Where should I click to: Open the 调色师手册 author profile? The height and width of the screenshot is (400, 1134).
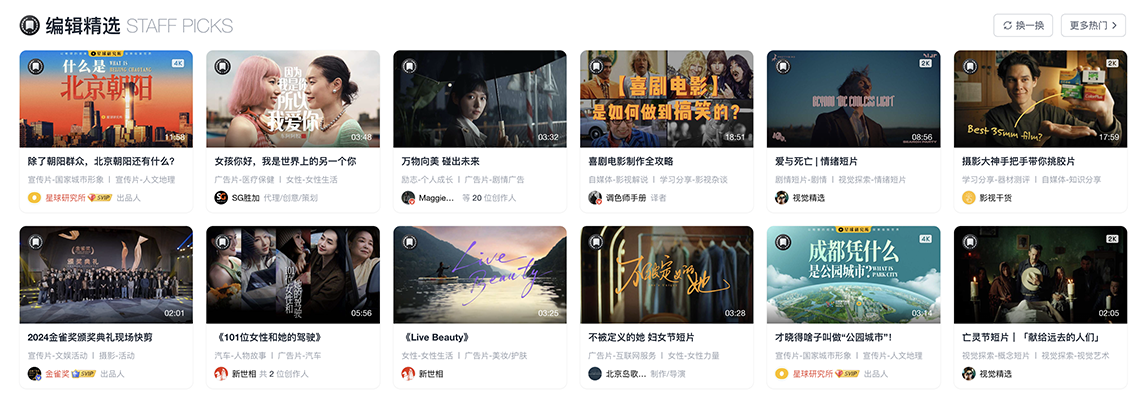point(625,198)
